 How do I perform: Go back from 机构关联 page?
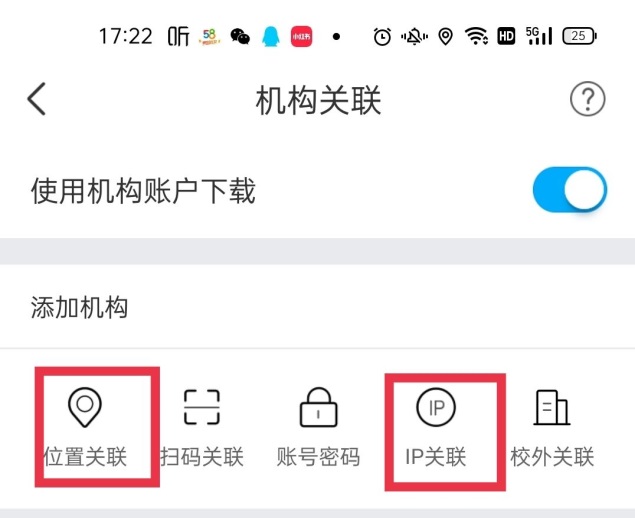tap(37, 100)
